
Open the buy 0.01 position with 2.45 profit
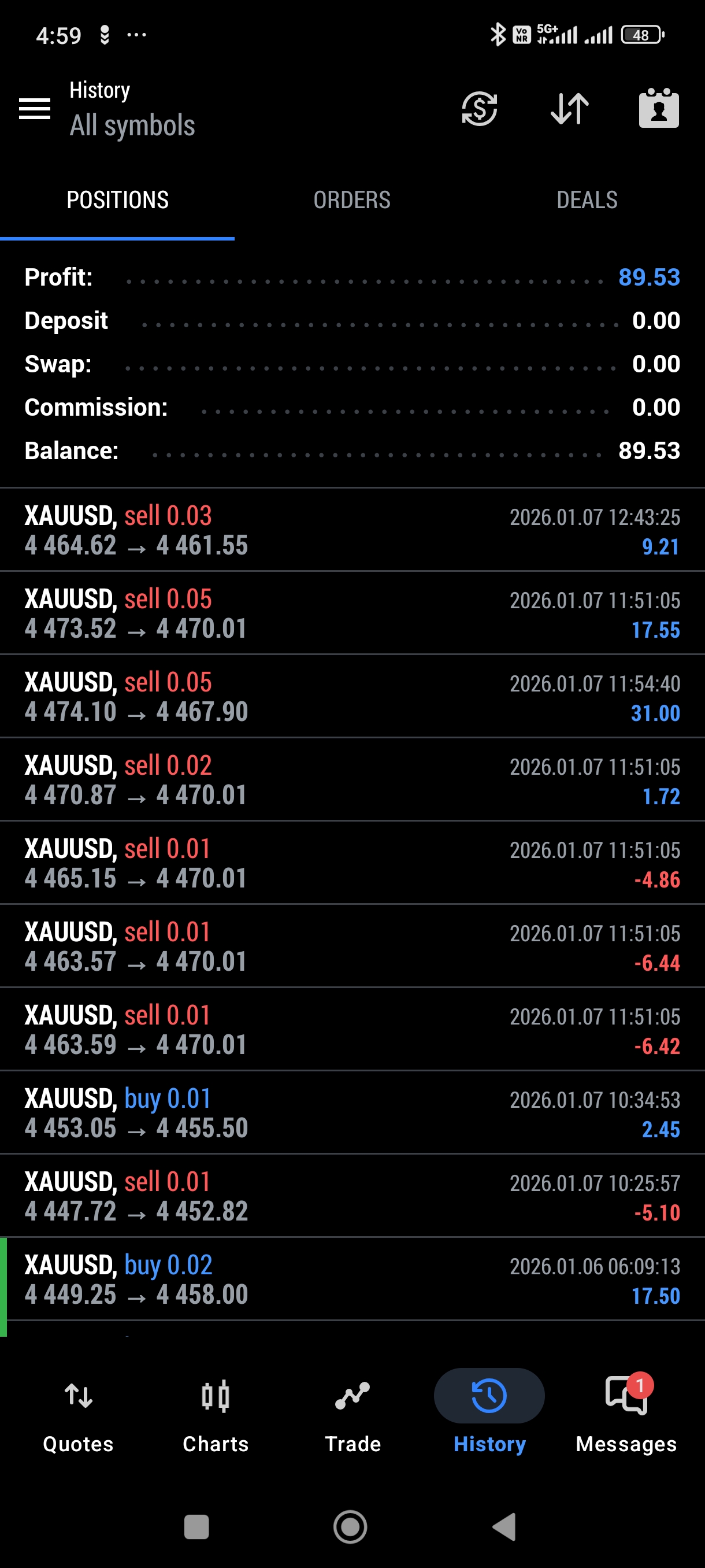click(x=352, y=1113)
